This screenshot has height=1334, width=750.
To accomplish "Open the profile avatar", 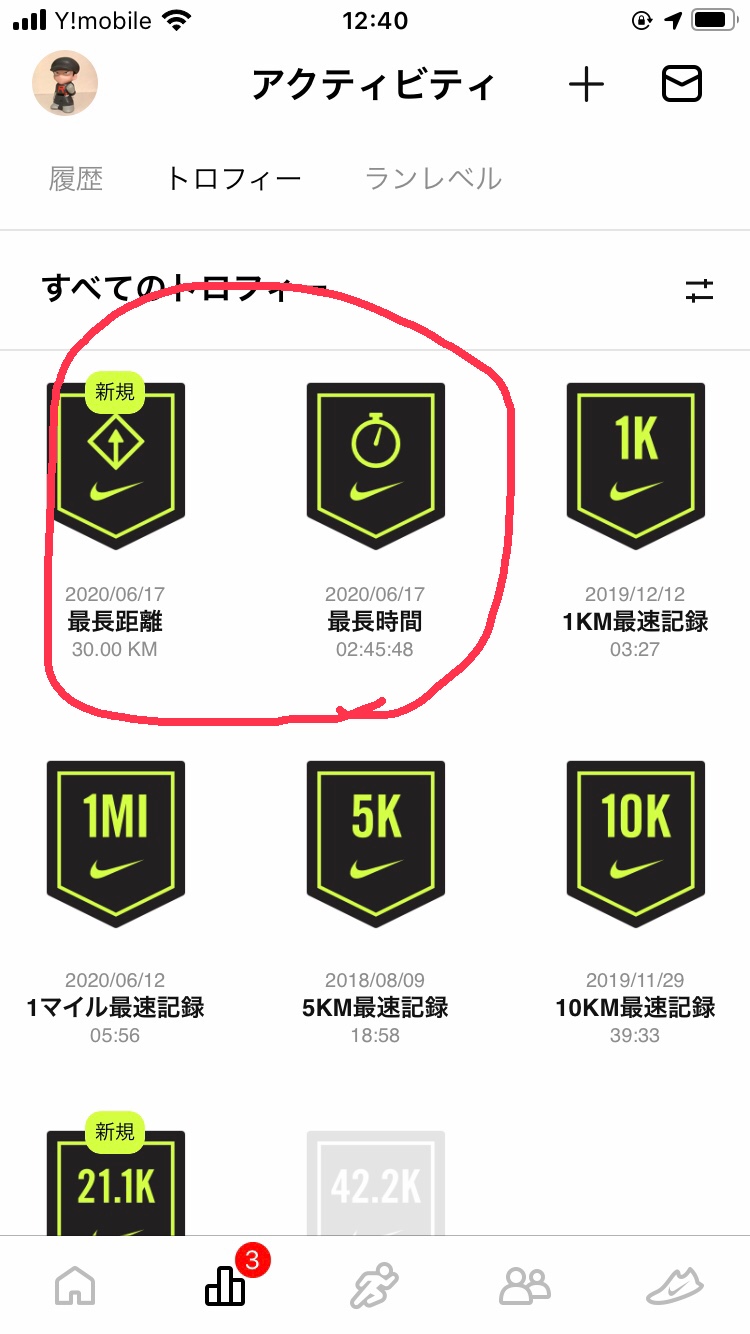I will (65, 83).
